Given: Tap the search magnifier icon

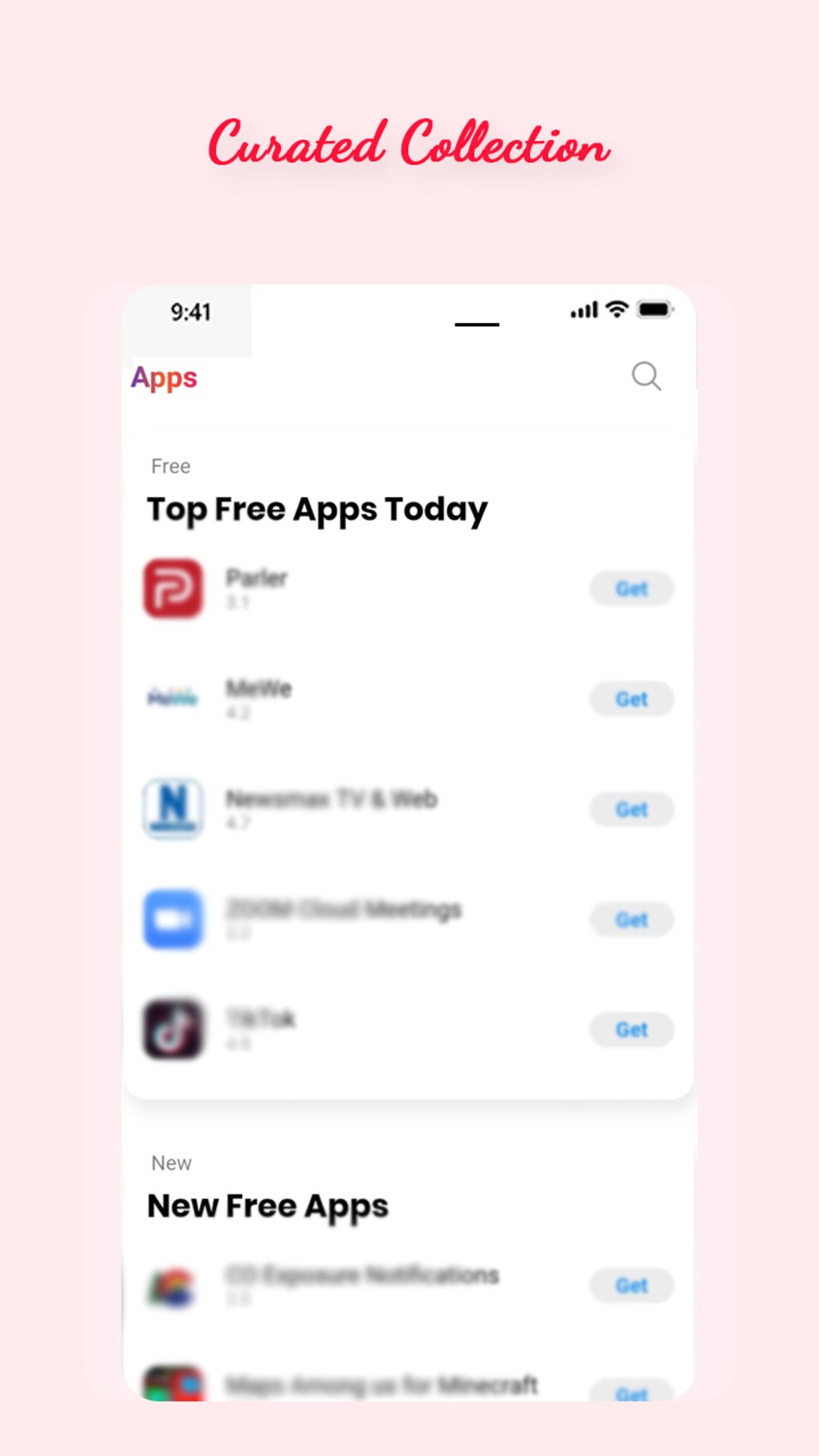Looking at the screenshot, I should (x=647, y=377).
